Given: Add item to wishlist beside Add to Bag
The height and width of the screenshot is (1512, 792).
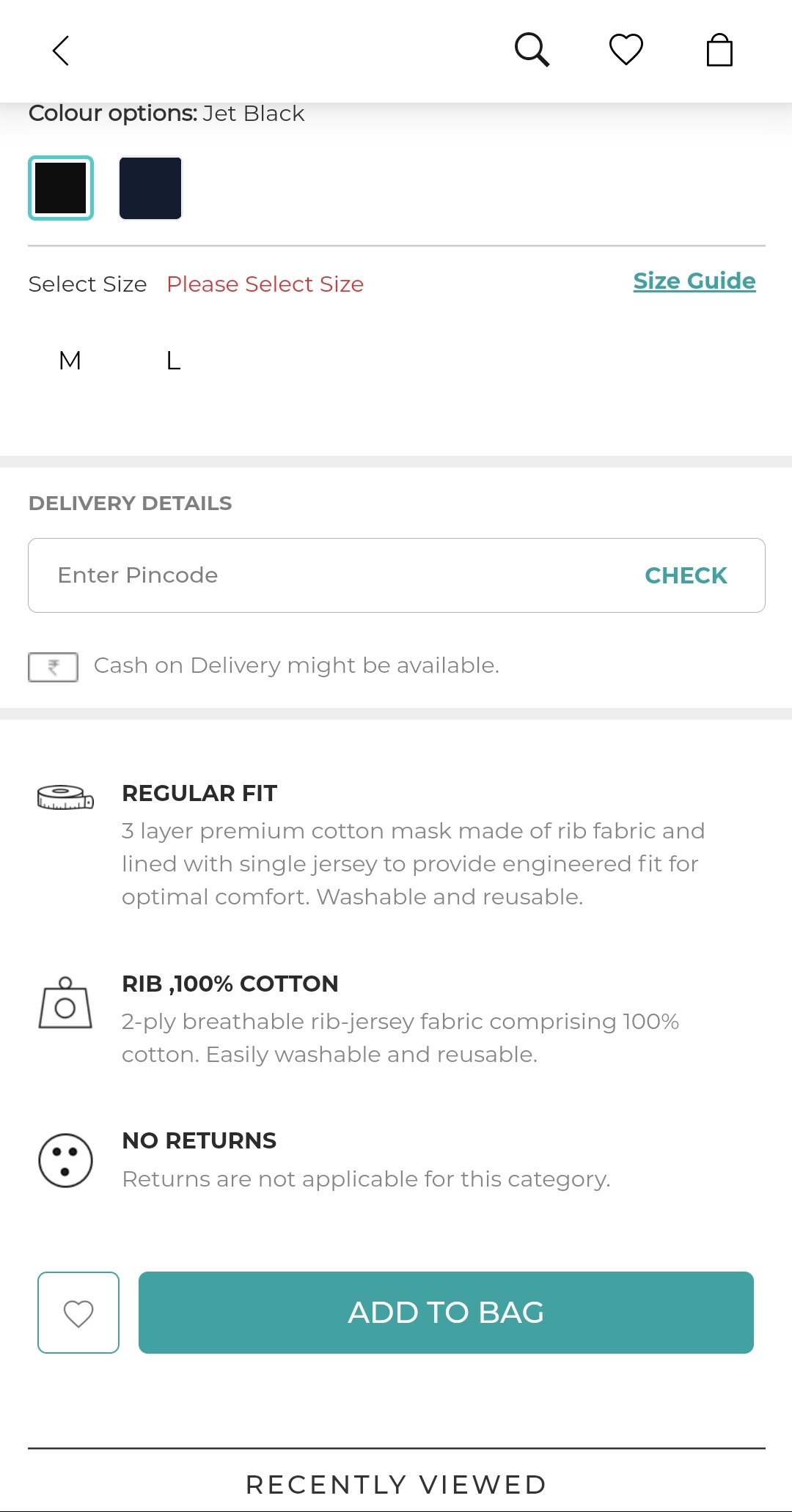Looking at the screenshot, I should (78, 1313).
